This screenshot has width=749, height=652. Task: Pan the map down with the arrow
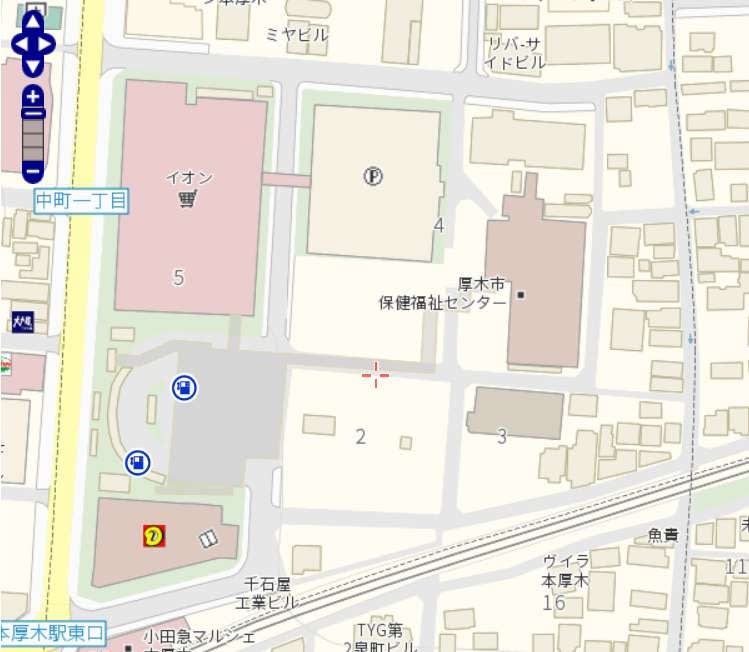[x=33, y=66]
